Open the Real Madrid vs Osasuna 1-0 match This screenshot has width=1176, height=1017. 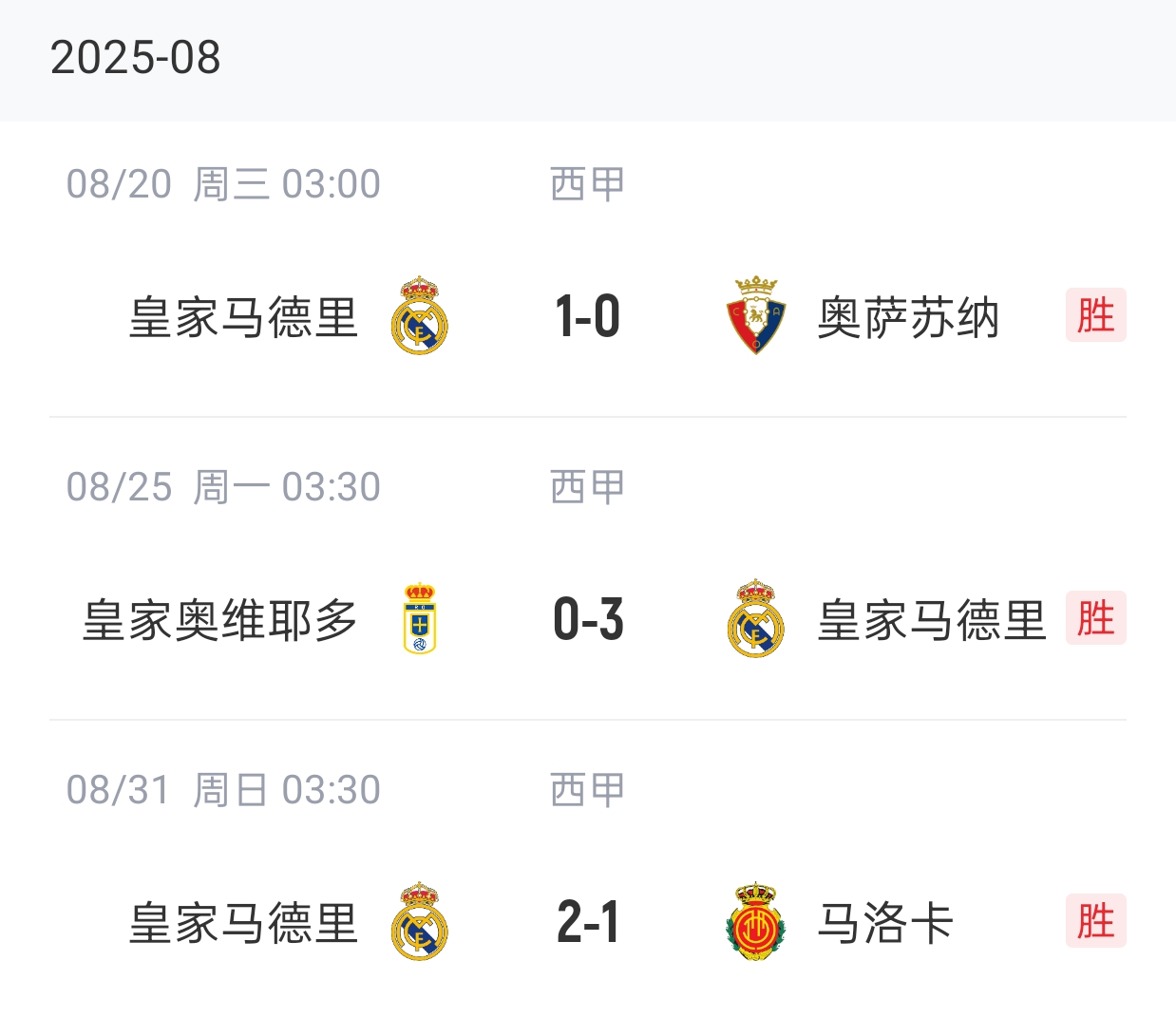point(587,316)
